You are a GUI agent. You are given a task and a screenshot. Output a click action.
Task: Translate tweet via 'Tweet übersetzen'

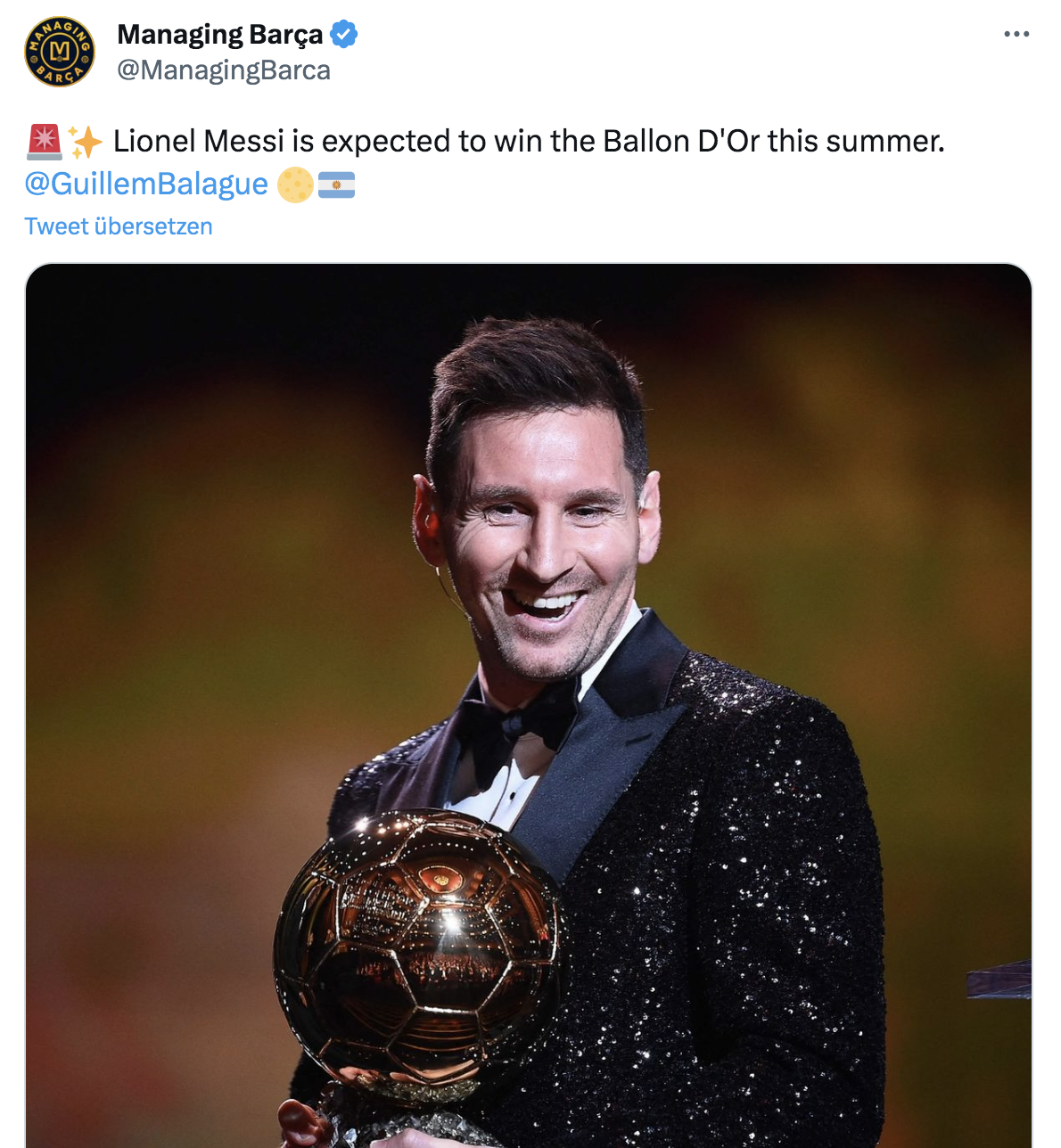[x=119, y=226]
